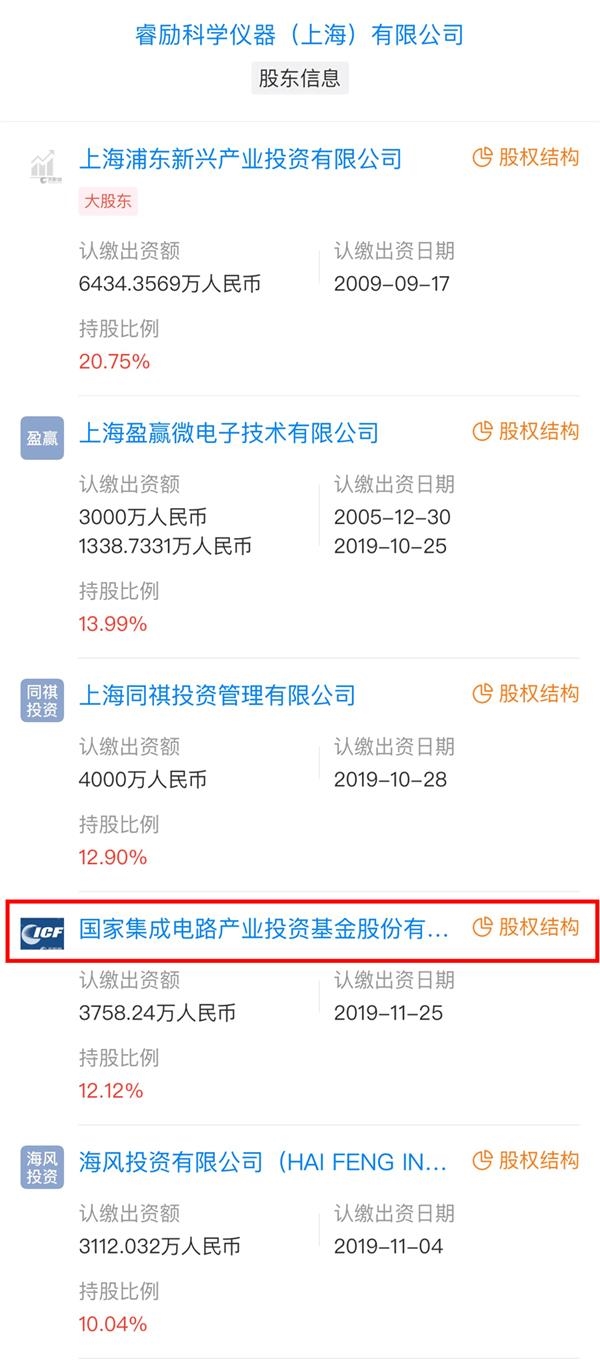
Task: View 股权结构 for 海风投资有限公司
Action: pyautogui.click(x=526, y=1160)
